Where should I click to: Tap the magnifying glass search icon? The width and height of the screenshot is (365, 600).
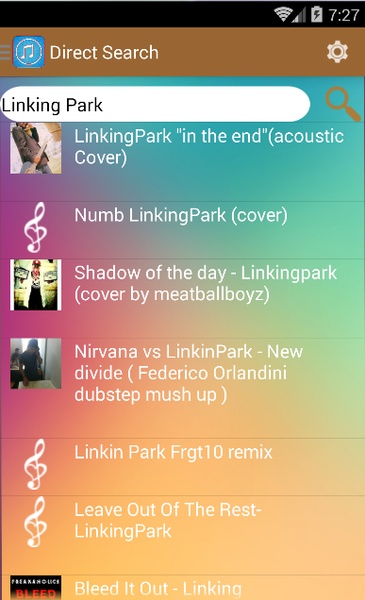coord(342,104)
